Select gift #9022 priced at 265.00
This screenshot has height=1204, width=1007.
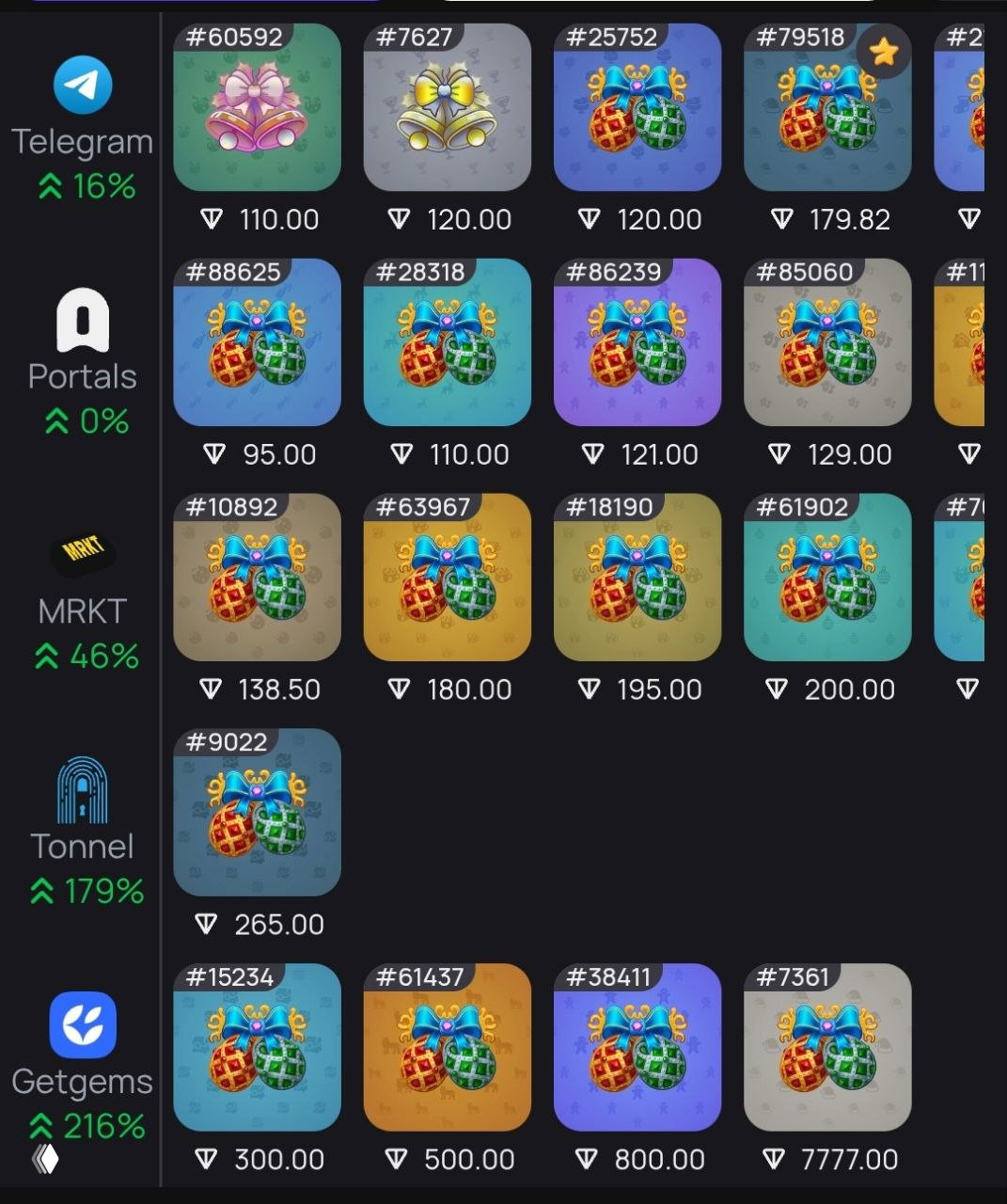(256, 814)
